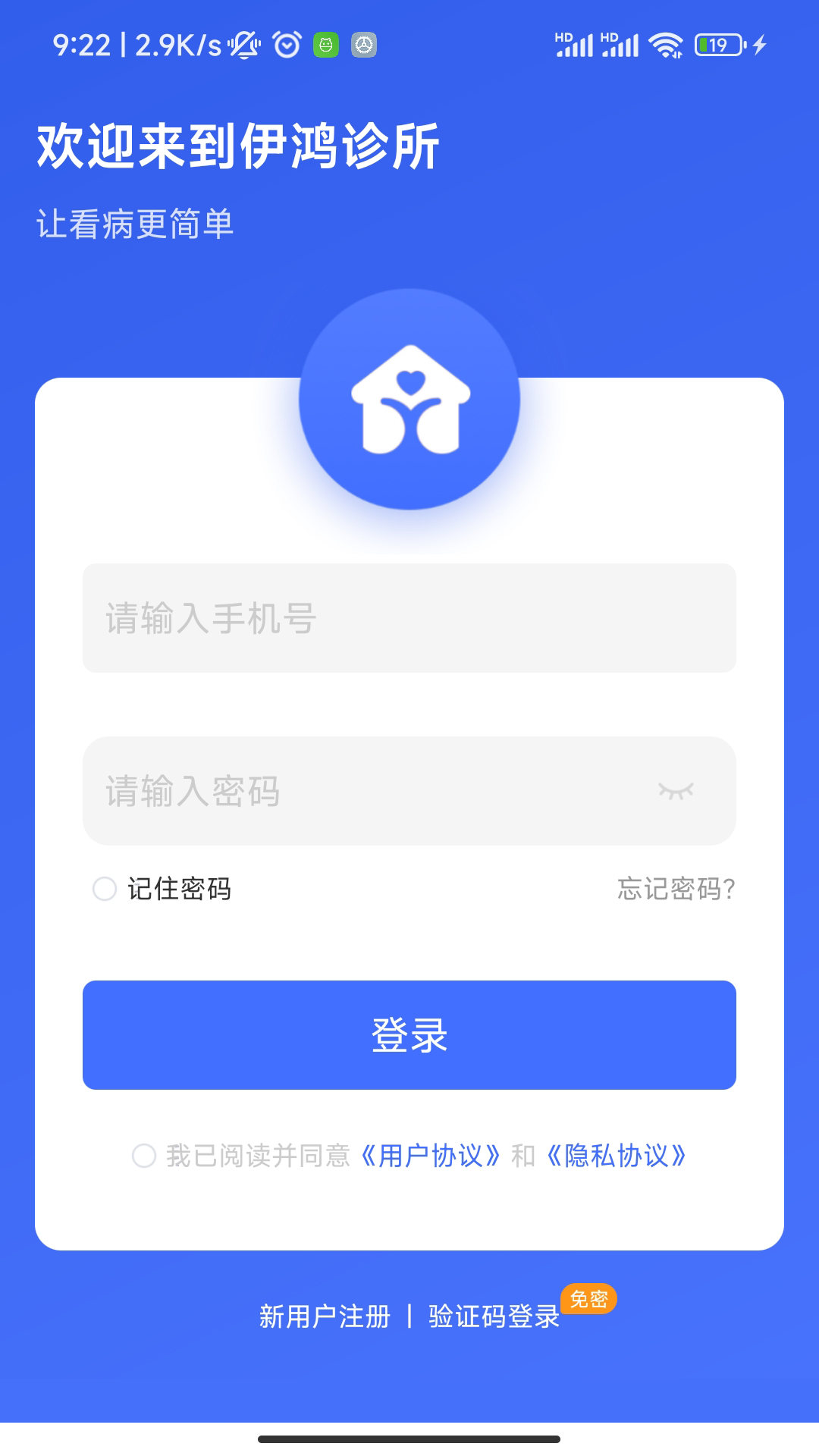Click the Wi-Fi icon in the status bar
Screen dimensions: 819x1456
(664, 44)
